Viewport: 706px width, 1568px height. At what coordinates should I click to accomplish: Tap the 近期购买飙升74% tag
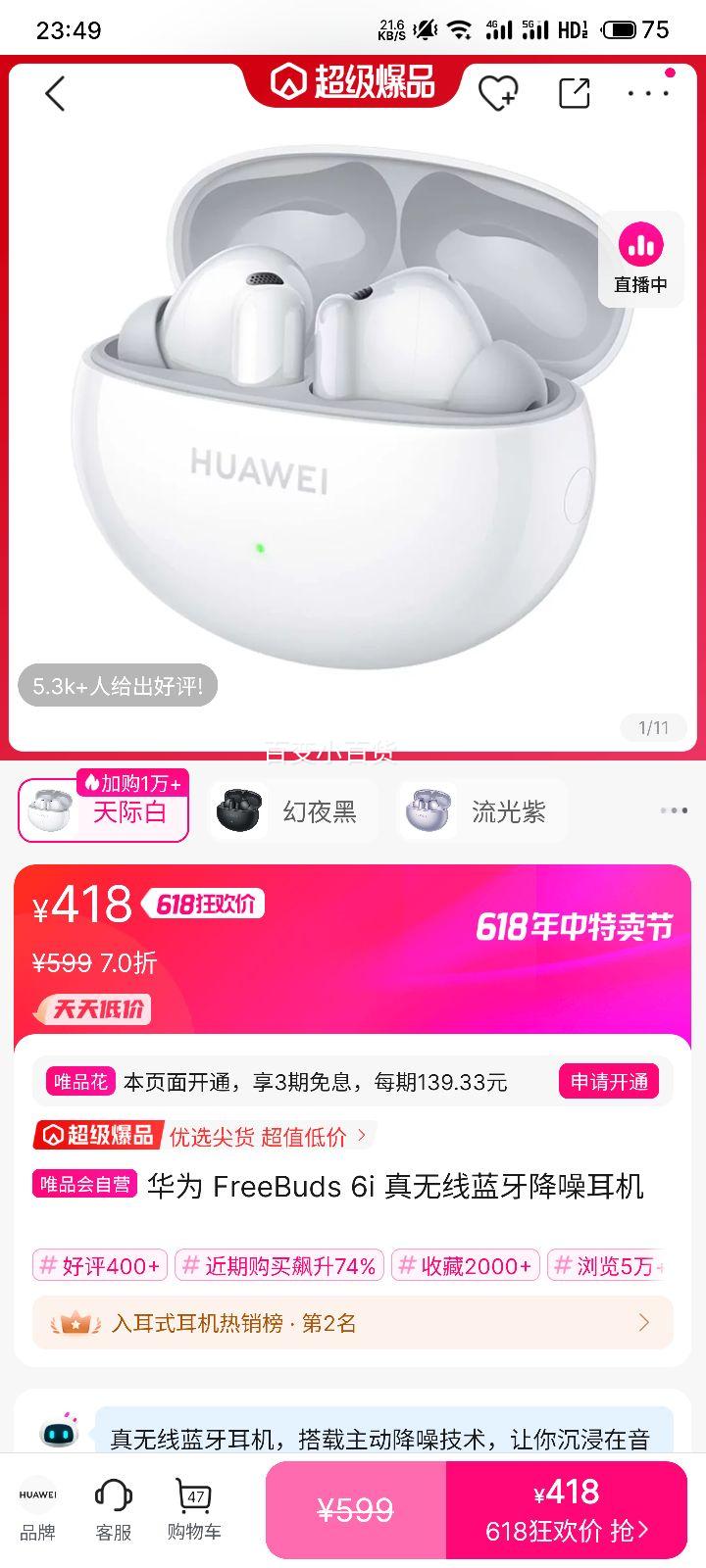279,1265
